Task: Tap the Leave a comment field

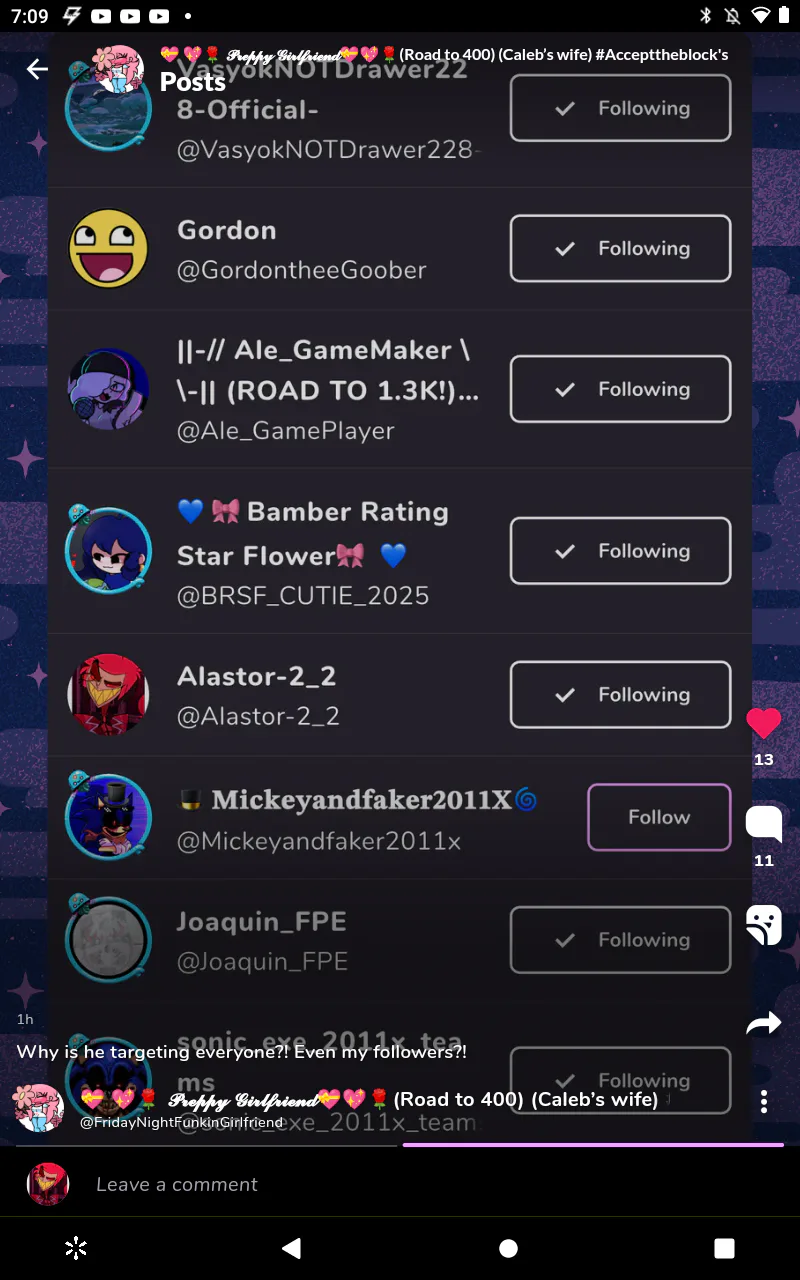Action: tap(400, 1184)
